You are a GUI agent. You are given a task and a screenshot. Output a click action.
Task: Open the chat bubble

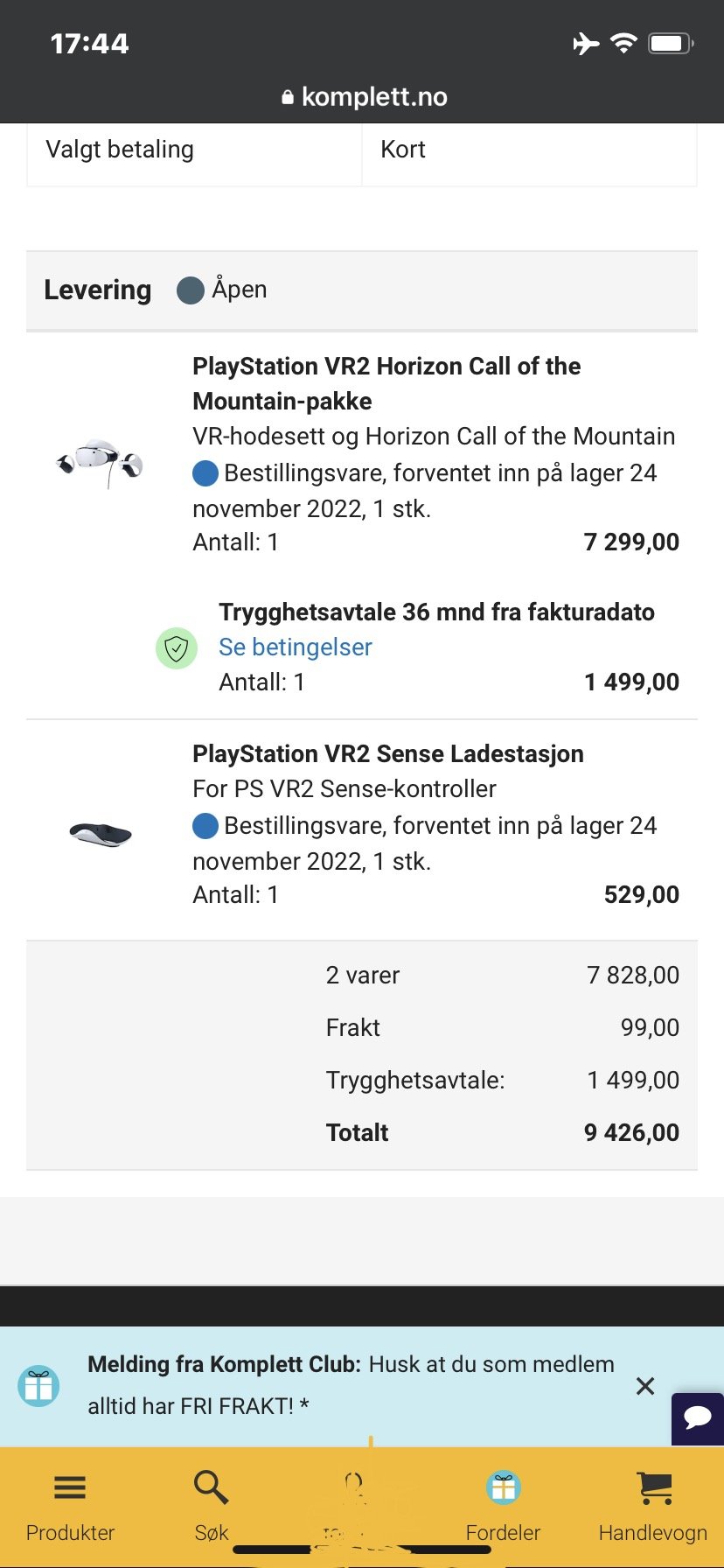698,1417
